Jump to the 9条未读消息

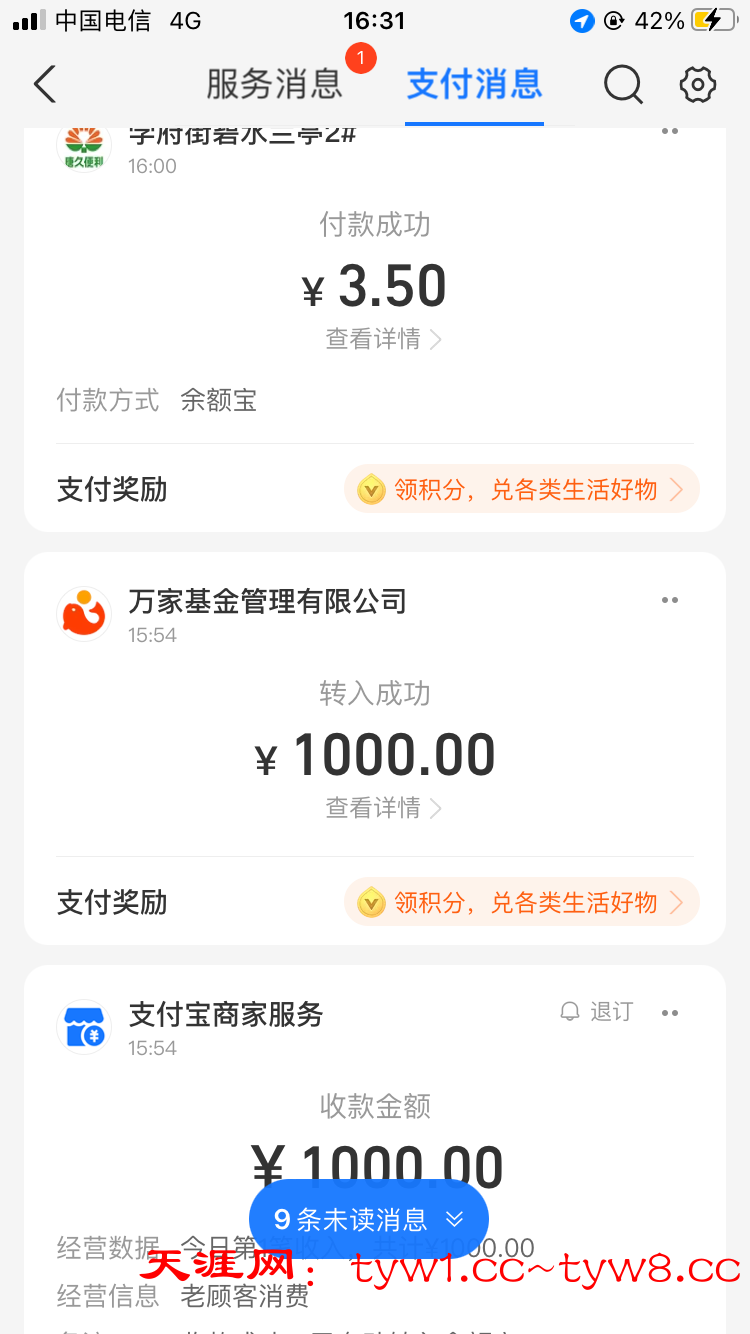(x=368, y=1219)
